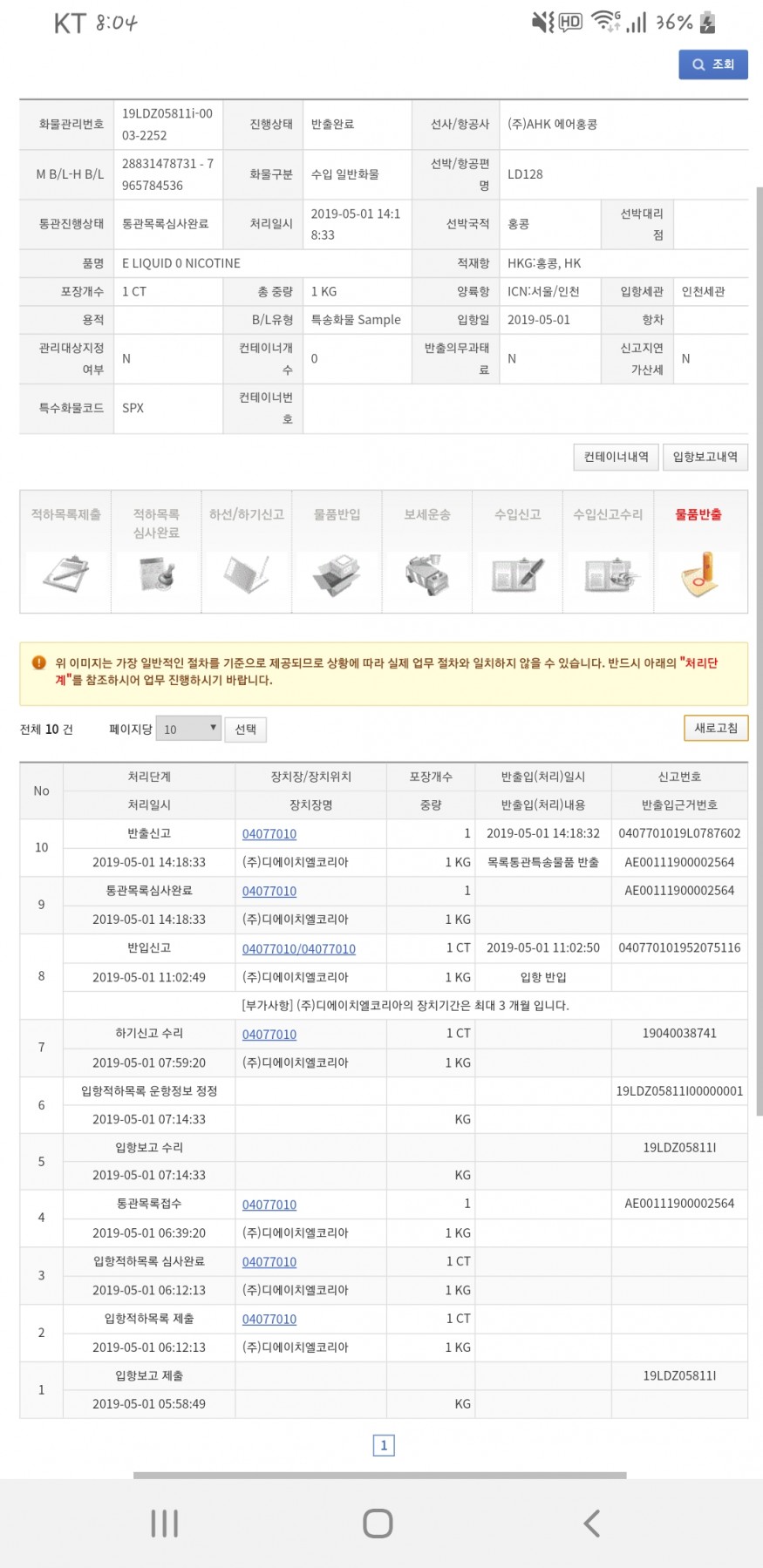Expand the 페이지당 dropdown showing 10
The height and width of the screenshot is (1568, 763).
(x=188, y=729)
